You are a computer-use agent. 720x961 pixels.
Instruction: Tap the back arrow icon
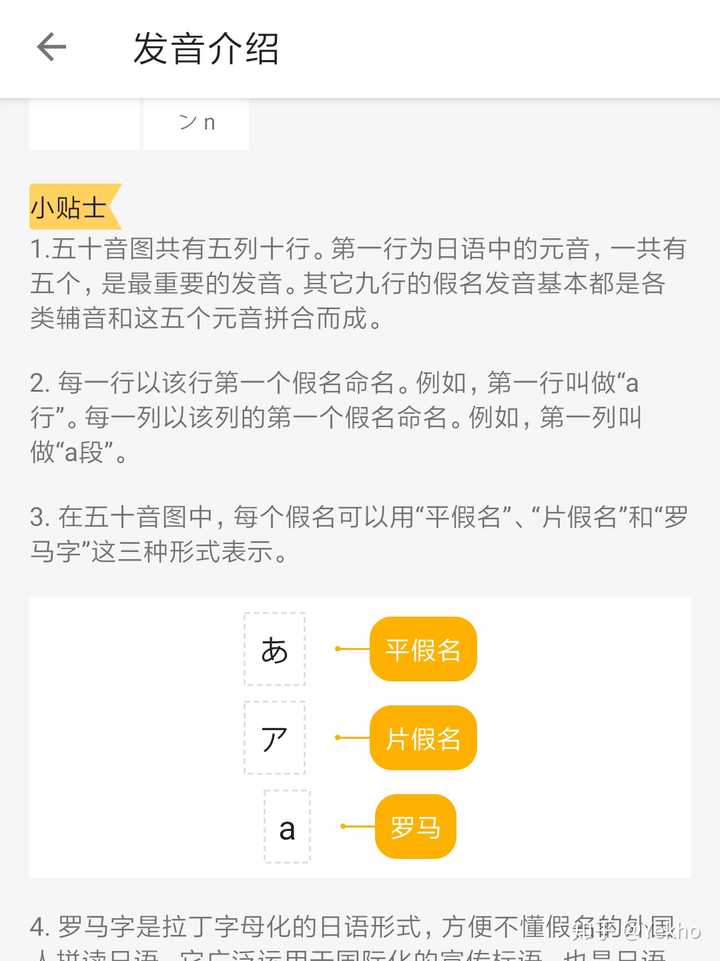[x=50, y=47]
